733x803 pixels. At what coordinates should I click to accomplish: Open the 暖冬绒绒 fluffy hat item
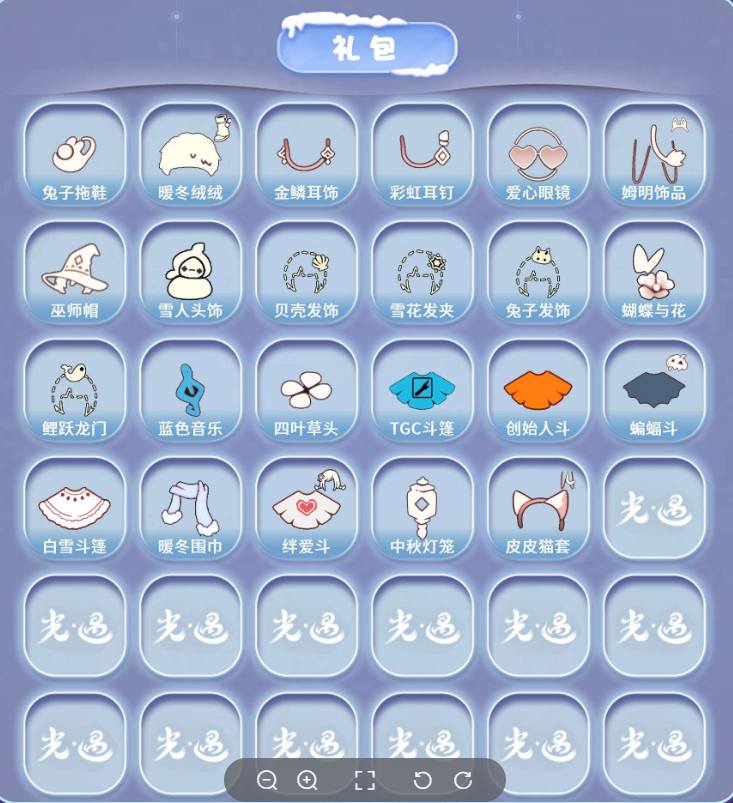189,152
